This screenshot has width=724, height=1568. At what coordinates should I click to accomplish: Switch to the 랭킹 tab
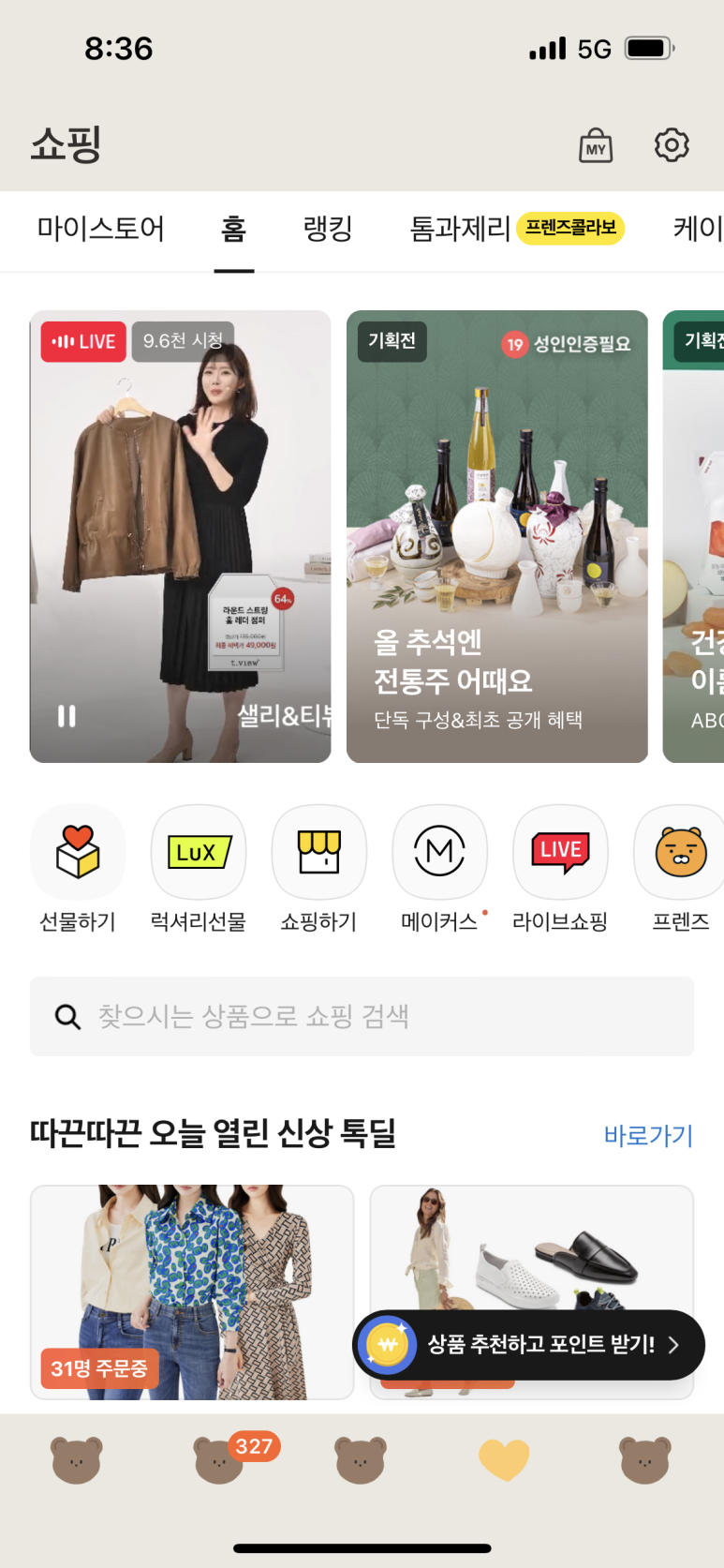coord(327,229)
